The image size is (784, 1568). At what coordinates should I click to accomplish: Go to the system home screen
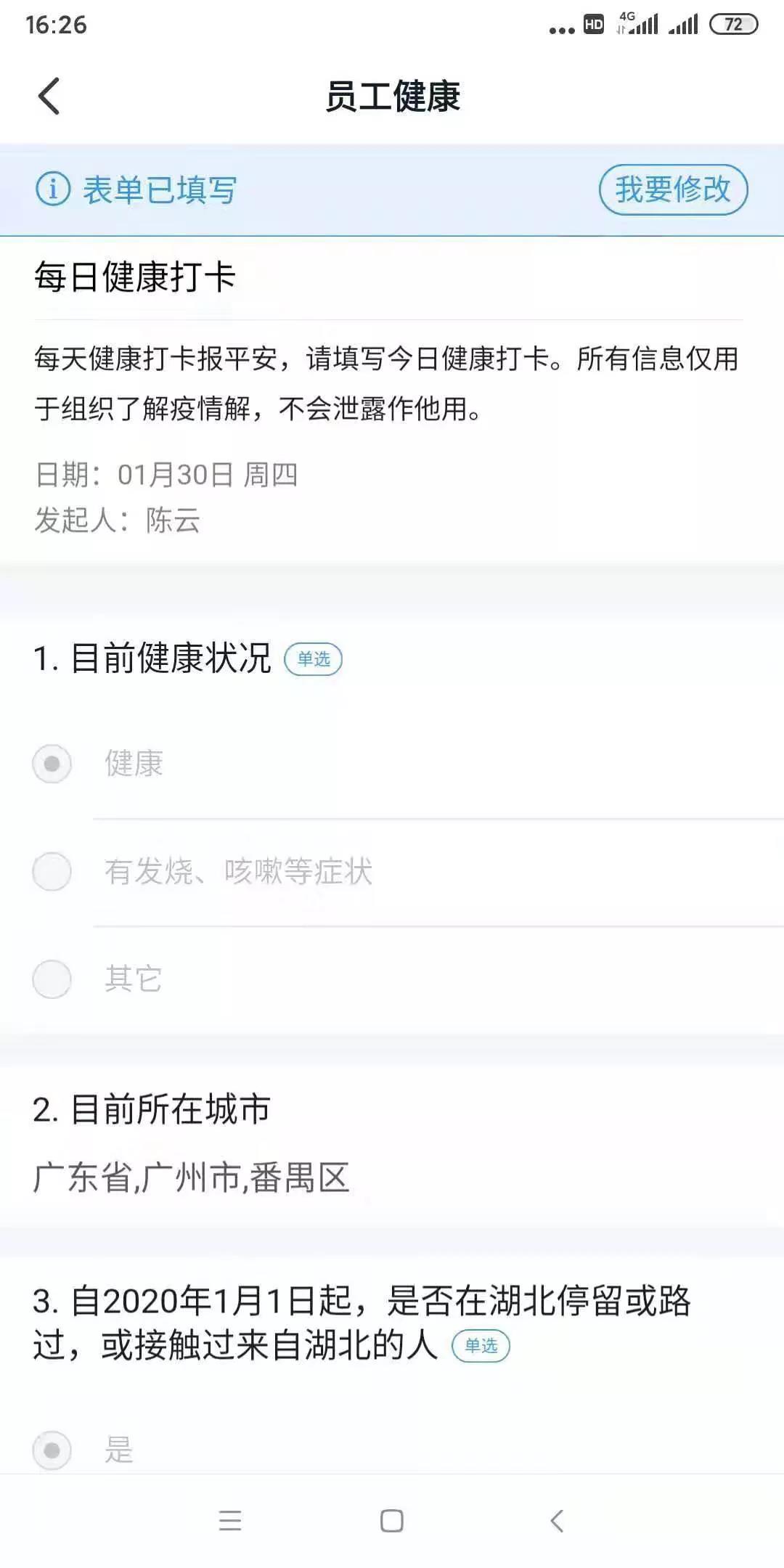point(392,1521)
